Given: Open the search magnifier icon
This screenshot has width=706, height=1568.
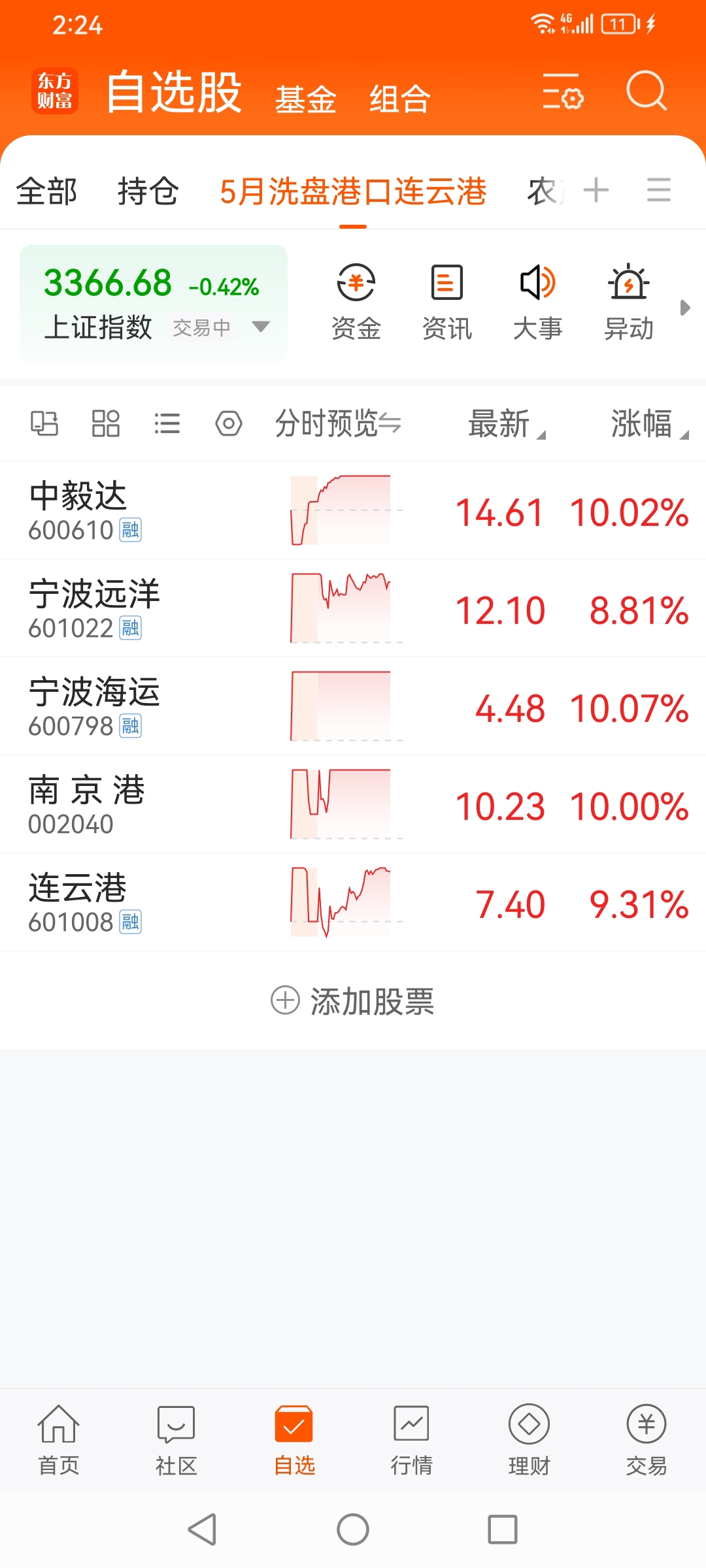Looking at the screenshot, I should 646,91.
